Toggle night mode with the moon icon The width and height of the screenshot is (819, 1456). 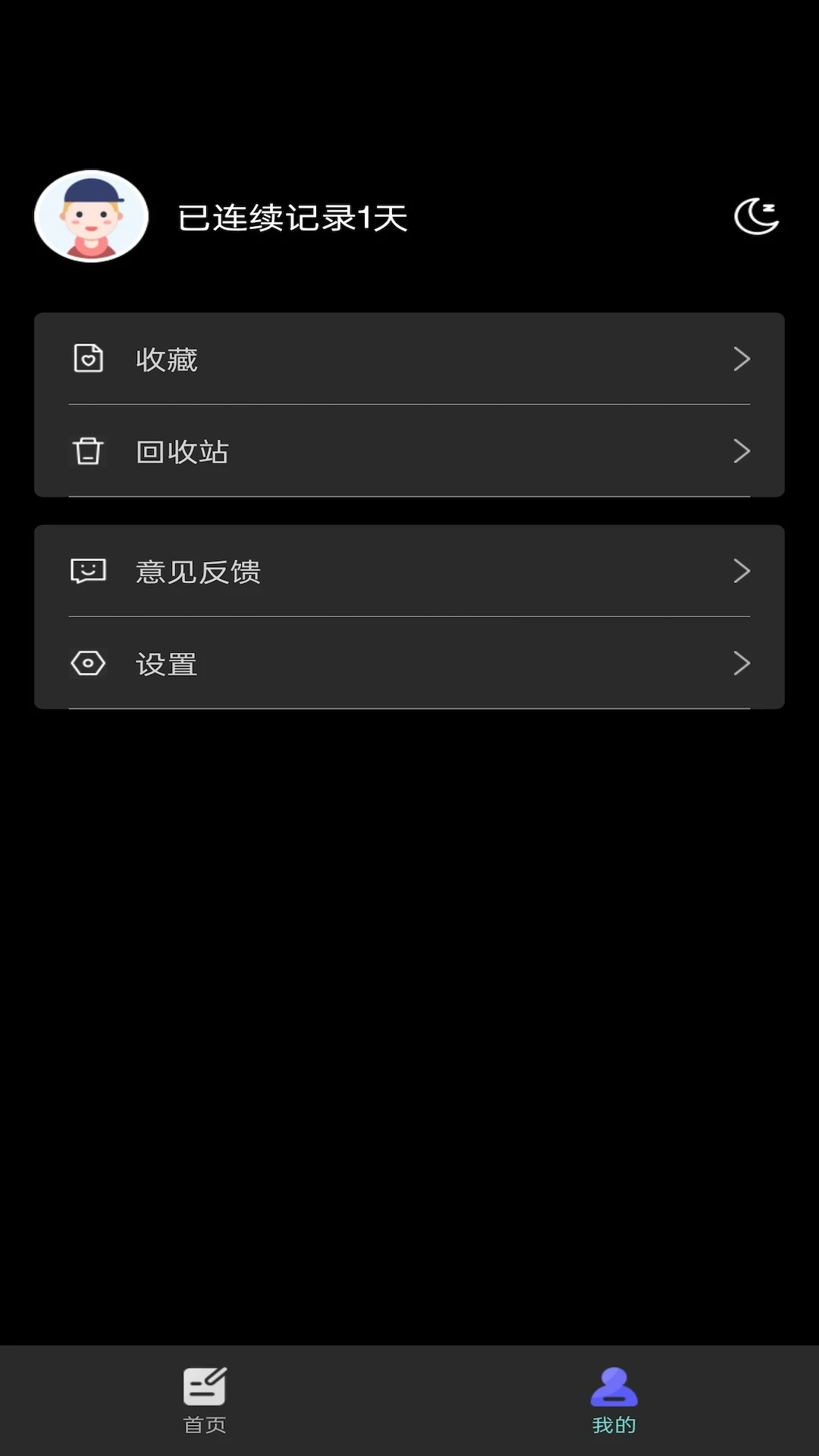pos(756,217)
